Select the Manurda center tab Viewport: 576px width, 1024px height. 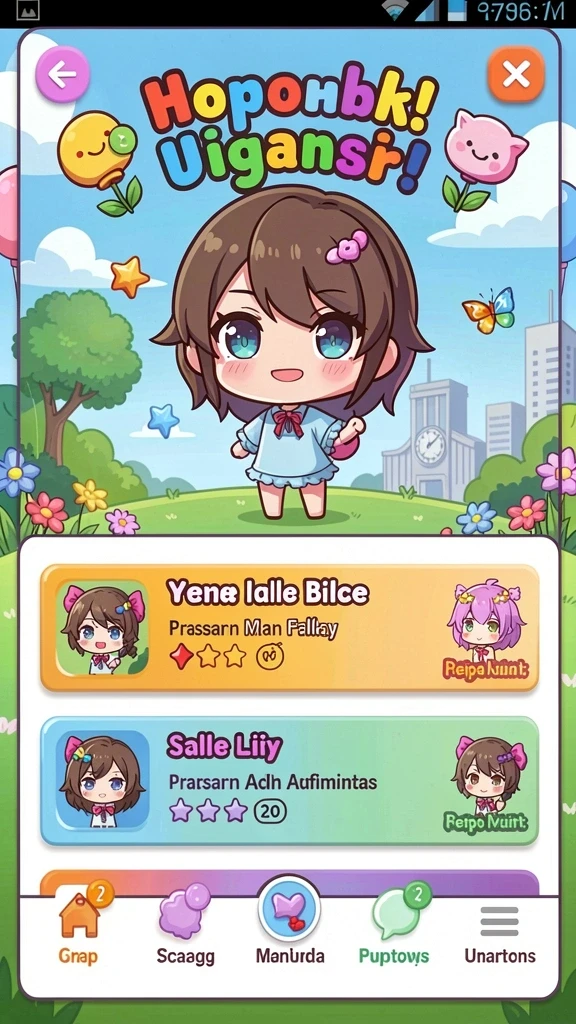(x=289, y=922)
